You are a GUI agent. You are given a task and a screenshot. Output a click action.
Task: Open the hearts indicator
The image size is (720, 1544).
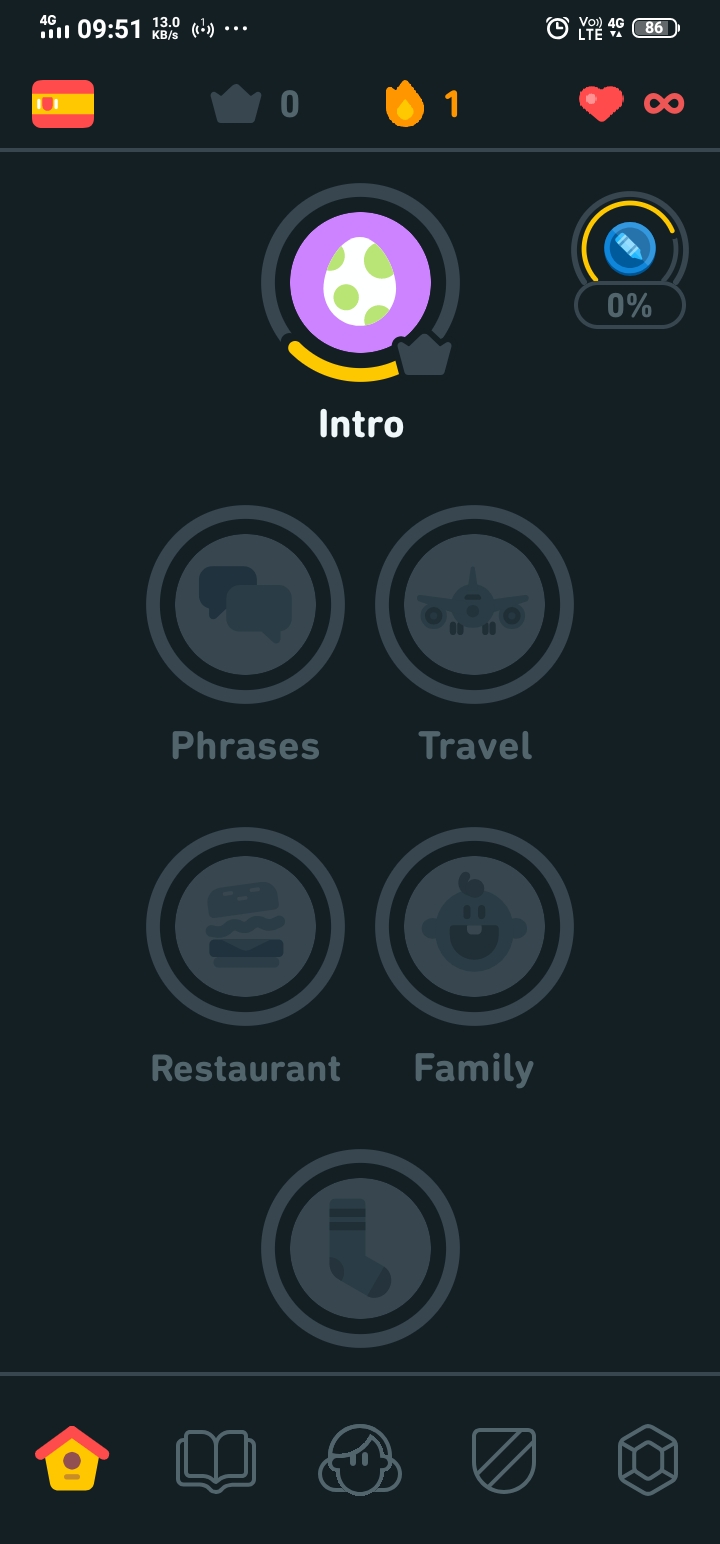602,103
